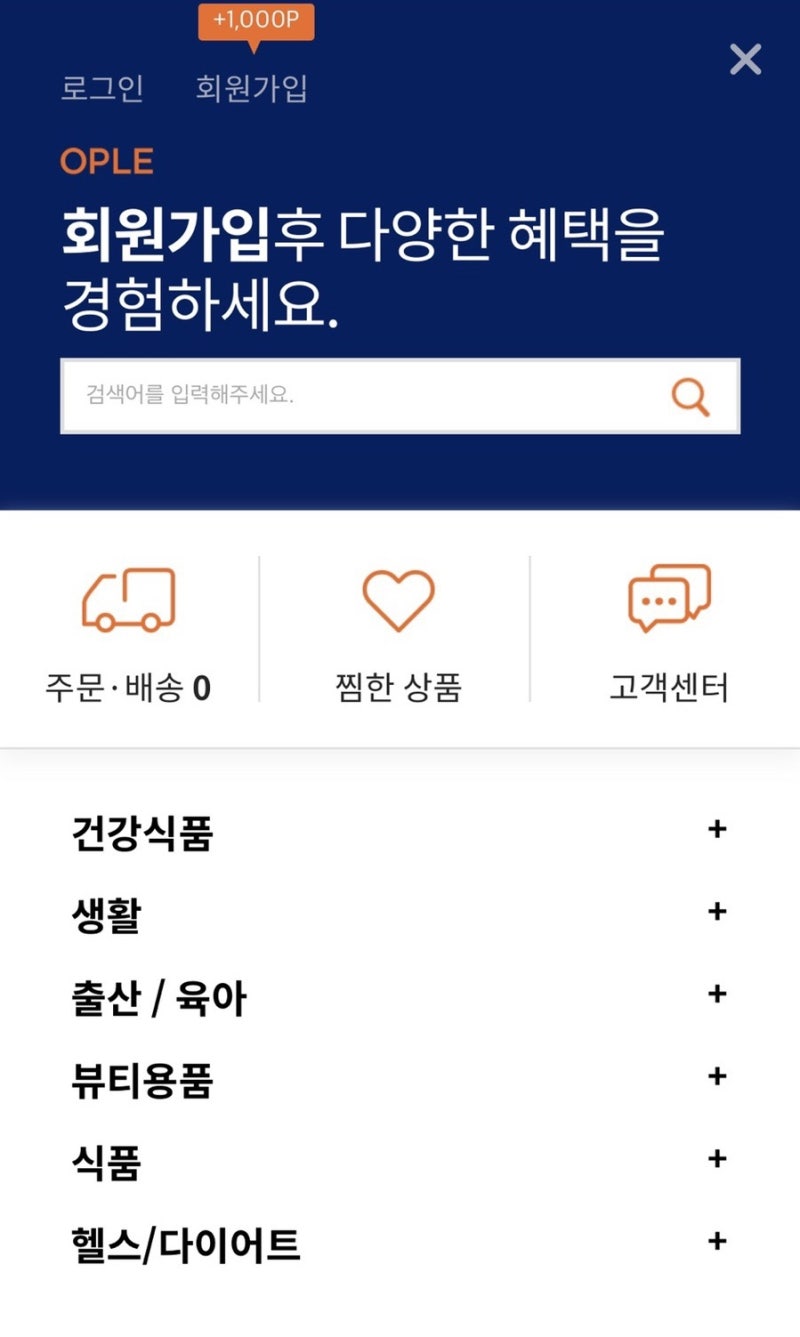The image size is (800, 1337).
Task: Open 회원가입 sign-up link
Action: 252,88
